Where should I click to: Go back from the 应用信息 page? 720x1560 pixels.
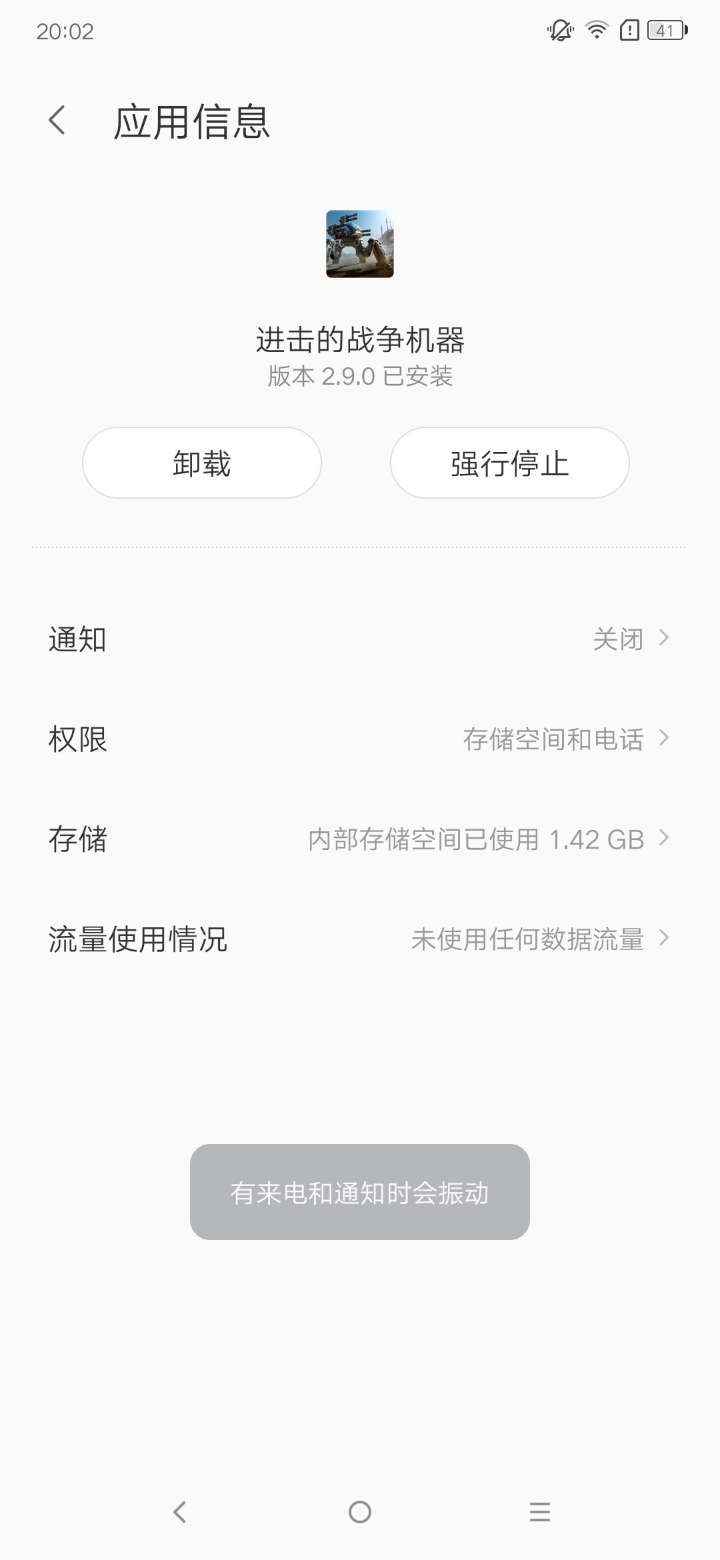point(57,121)
